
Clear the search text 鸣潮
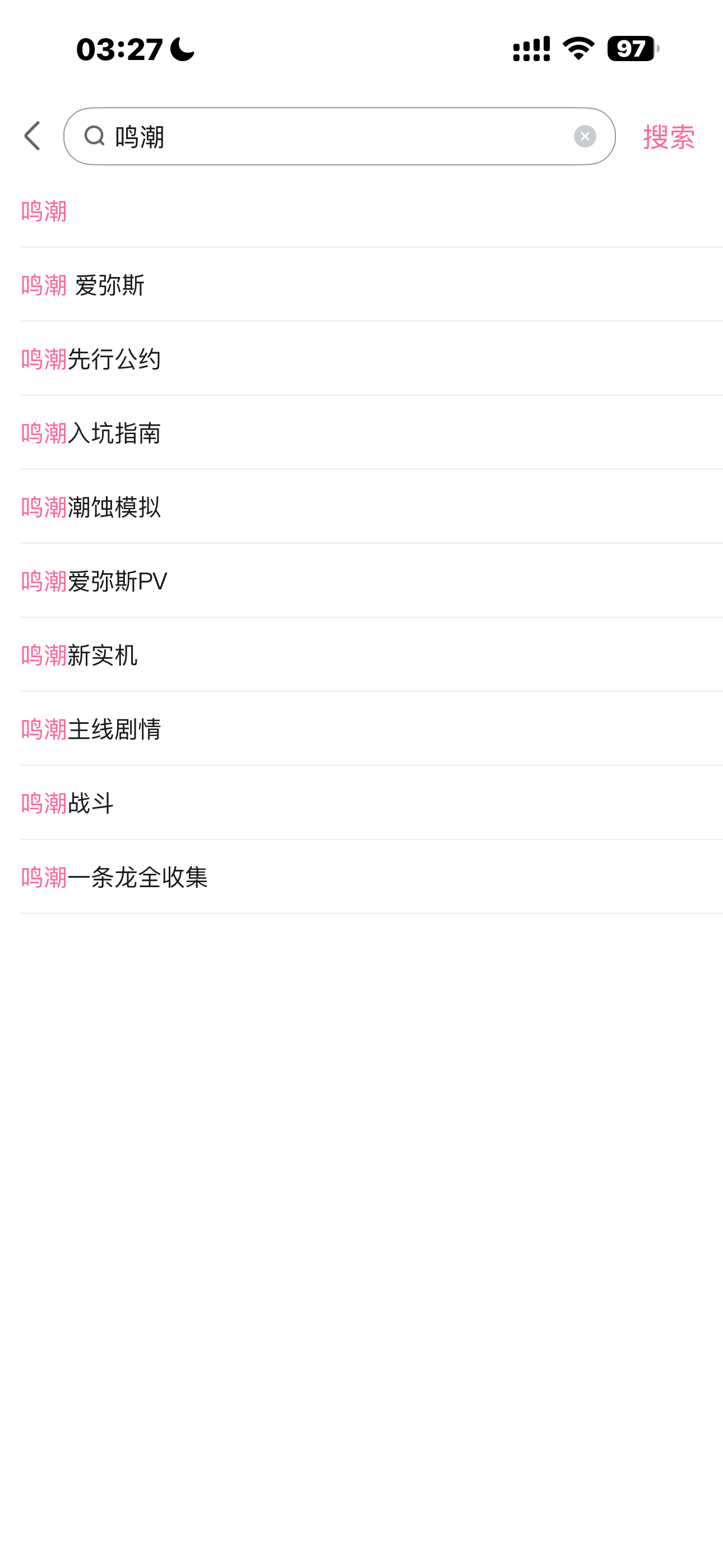click(584, 136)
